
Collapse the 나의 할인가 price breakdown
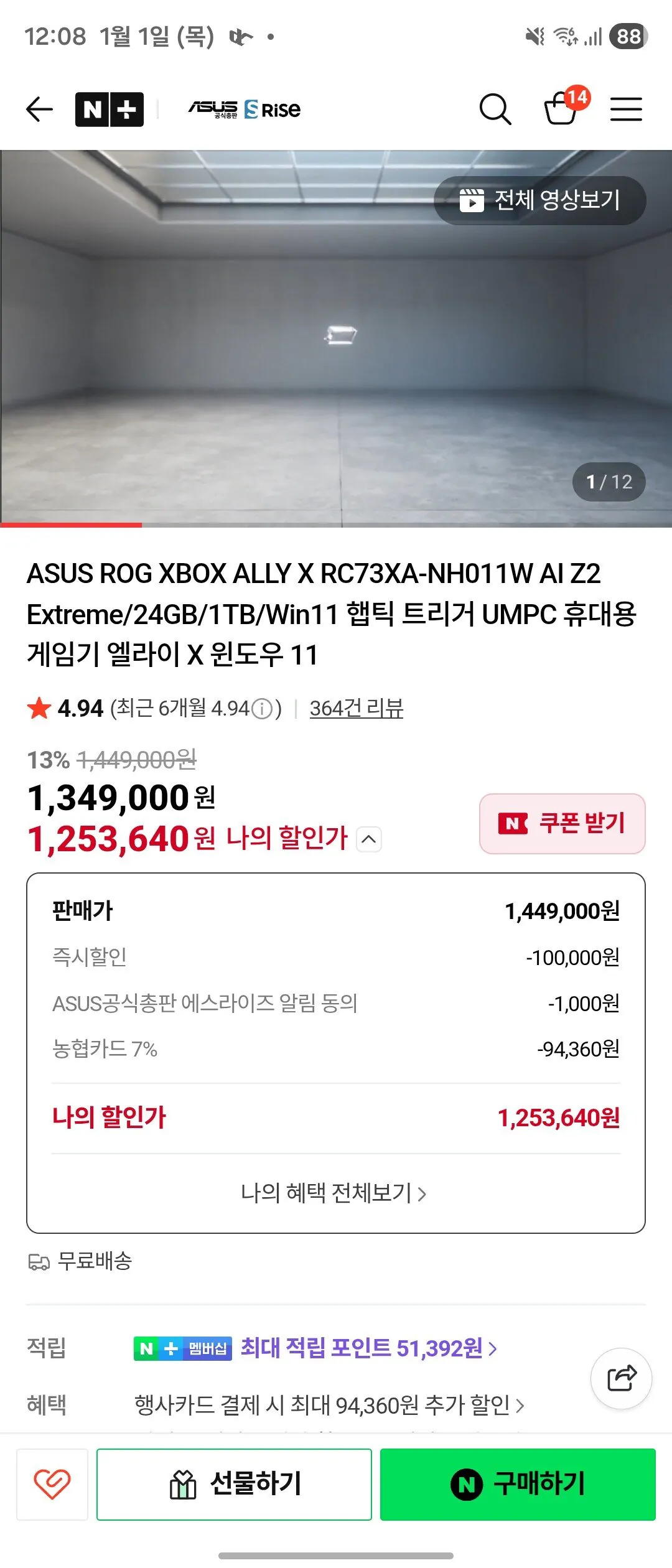[x=368, y=840]
